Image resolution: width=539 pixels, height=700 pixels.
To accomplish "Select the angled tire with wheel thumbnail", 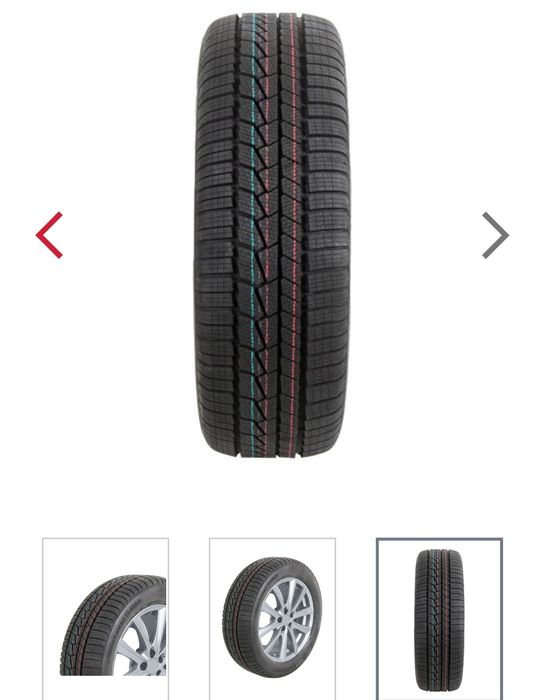I will pos(272,619).
